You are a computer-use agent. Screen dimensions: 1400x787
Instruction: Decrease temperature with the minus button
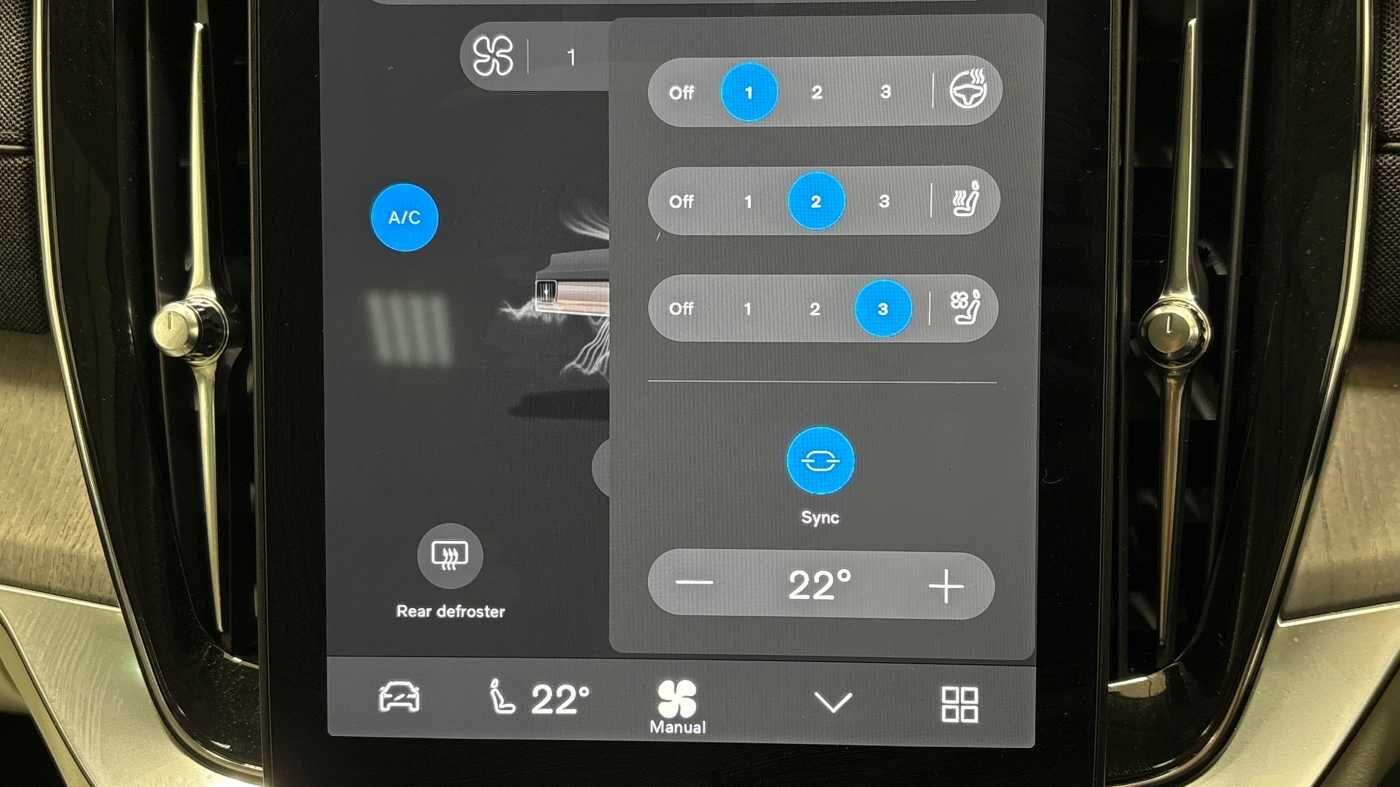point(694,586)
